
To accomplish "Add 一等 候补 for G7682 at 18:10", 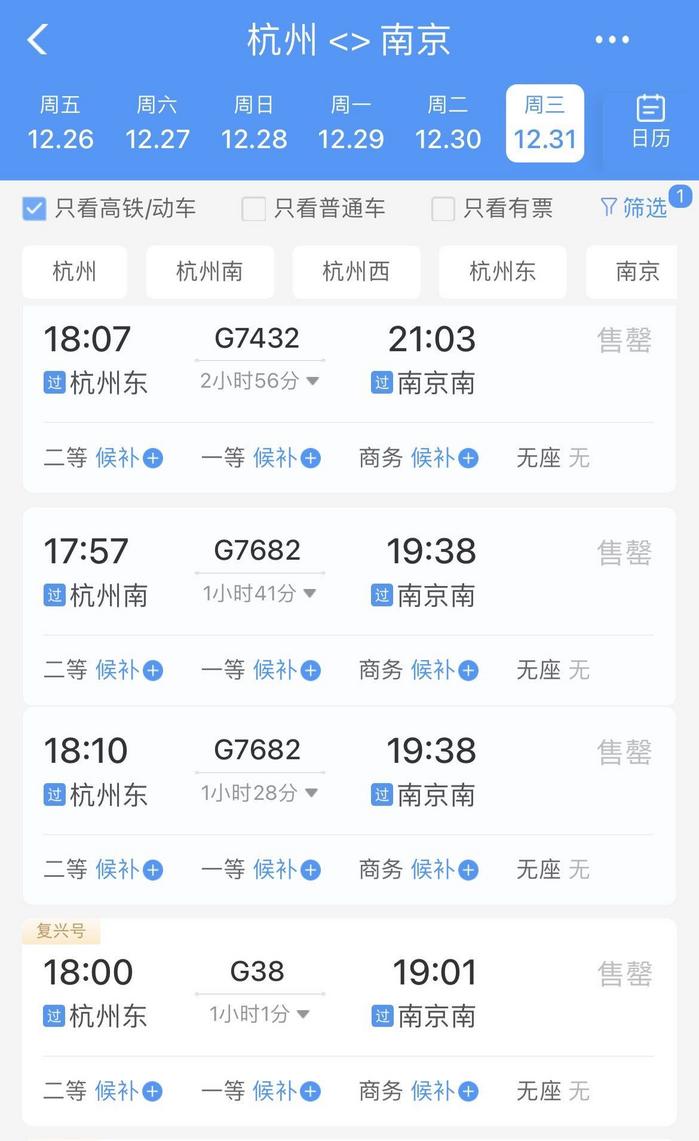I will click(286, 870).
